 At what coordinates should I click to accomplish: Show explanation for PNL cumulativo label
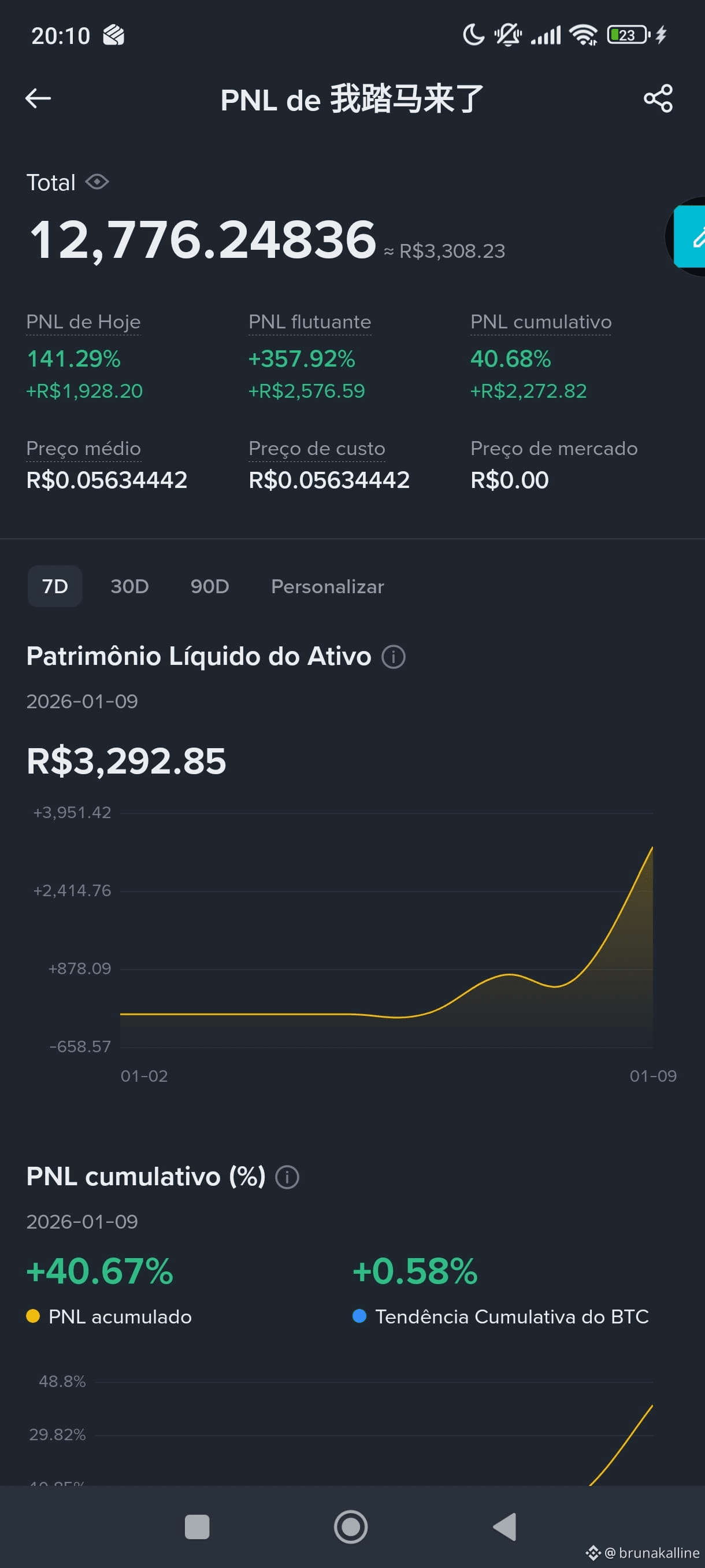point(541,322)
